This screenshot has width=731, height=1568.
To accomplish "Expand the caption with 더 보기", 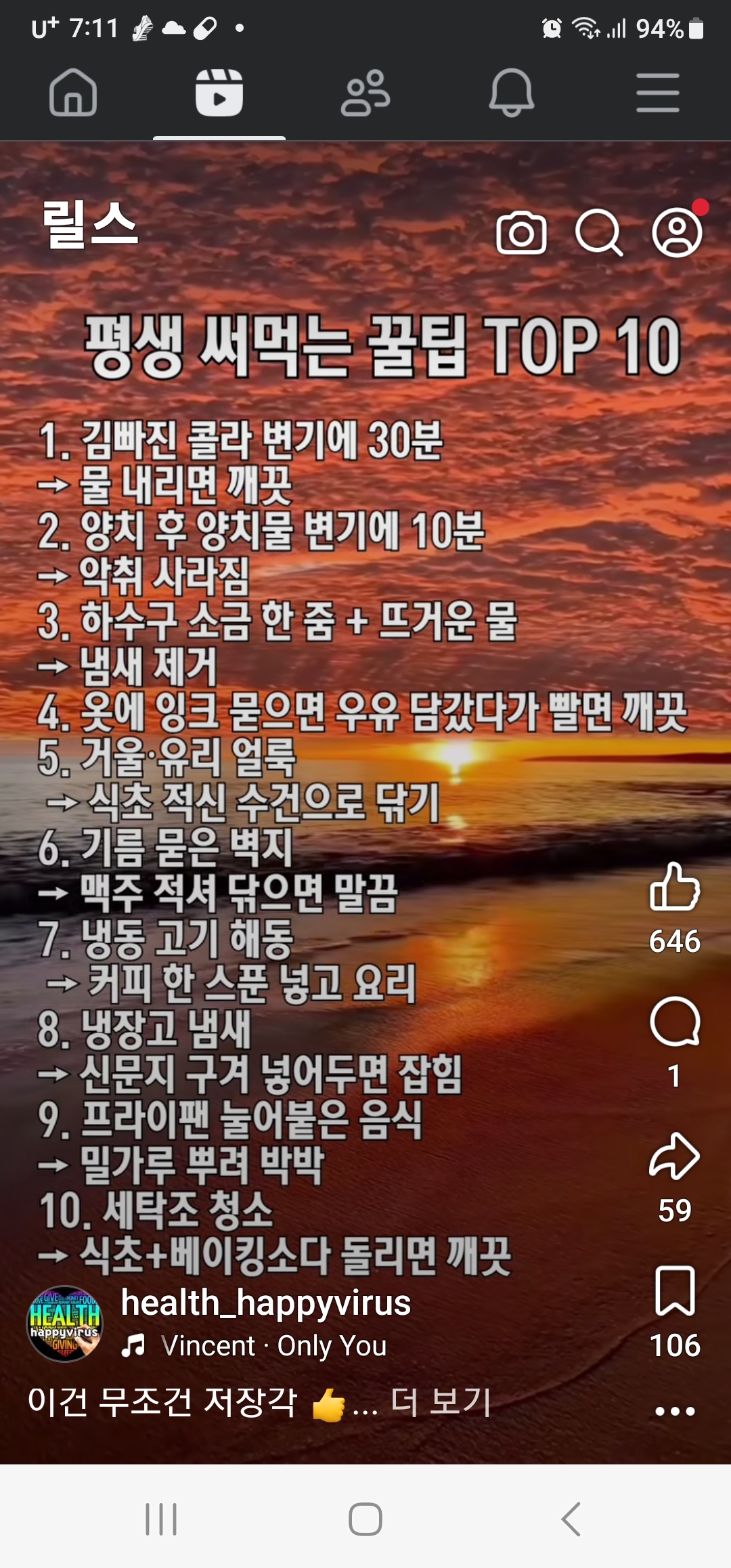I will pyautogui.click(x=441, y=1401).
